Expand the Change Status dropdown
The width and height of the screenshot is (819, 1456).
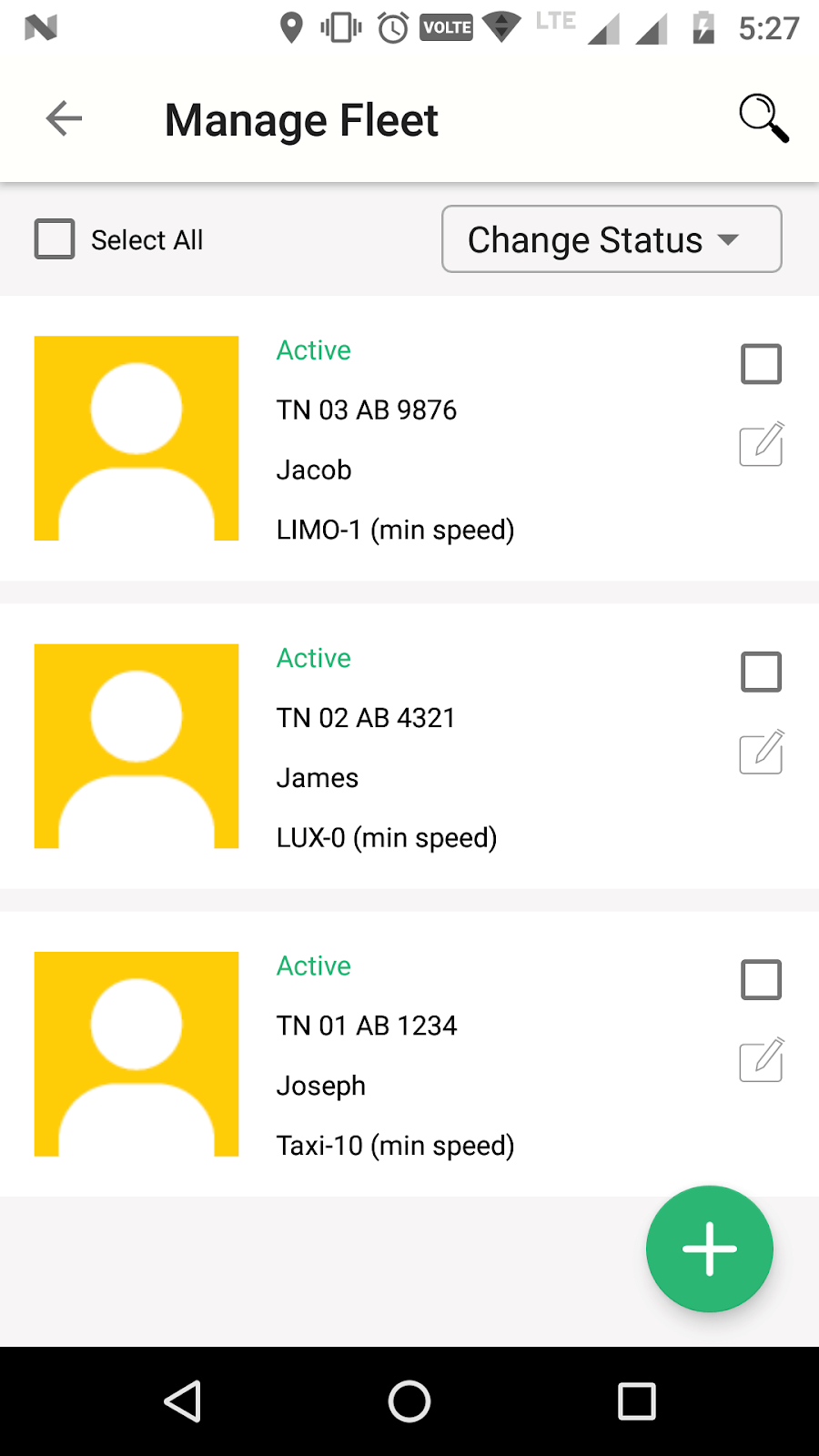612,239
